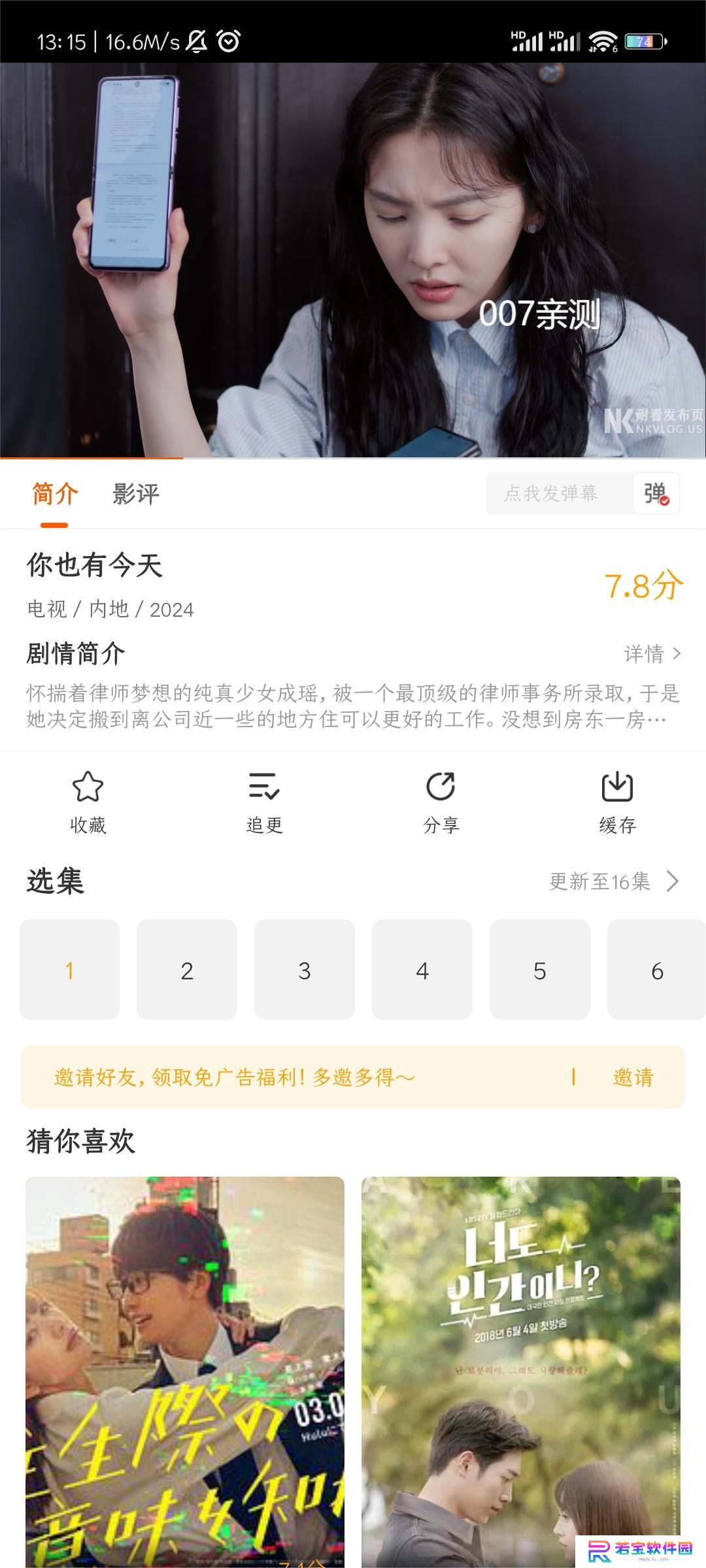The width and height of the screenshot is (706, 1568).
Task: Play episode 5
Action: (x=540, y=970)
